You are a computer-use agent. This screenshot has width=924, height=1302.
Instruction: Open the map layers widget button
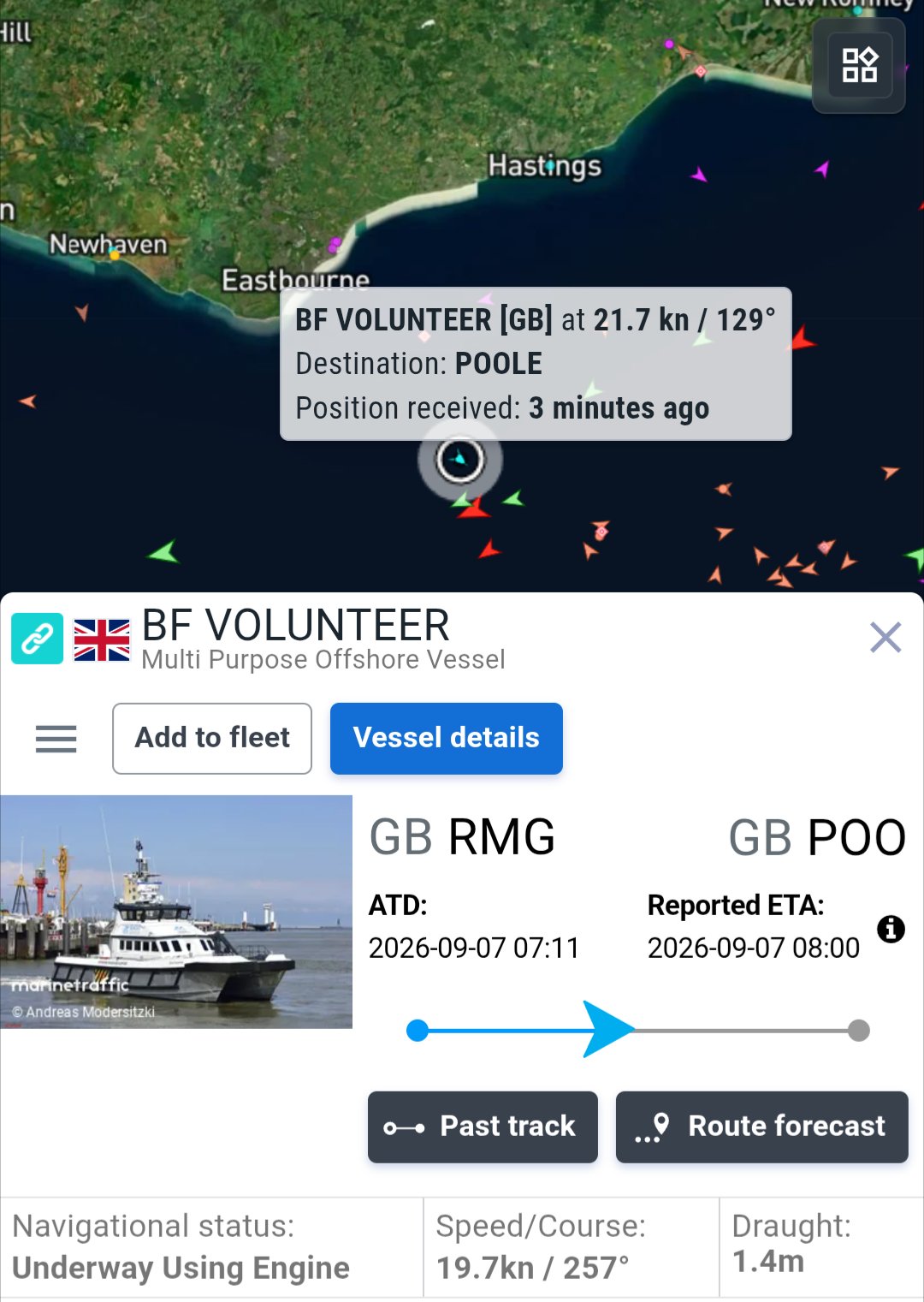859,65
